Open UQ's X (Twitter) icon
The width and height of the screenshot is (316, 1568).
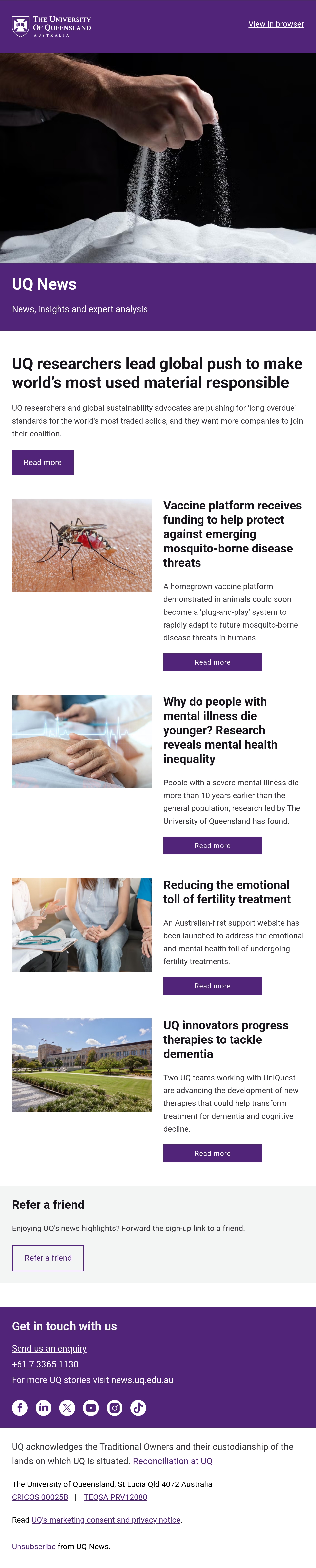coord(67,1408)
